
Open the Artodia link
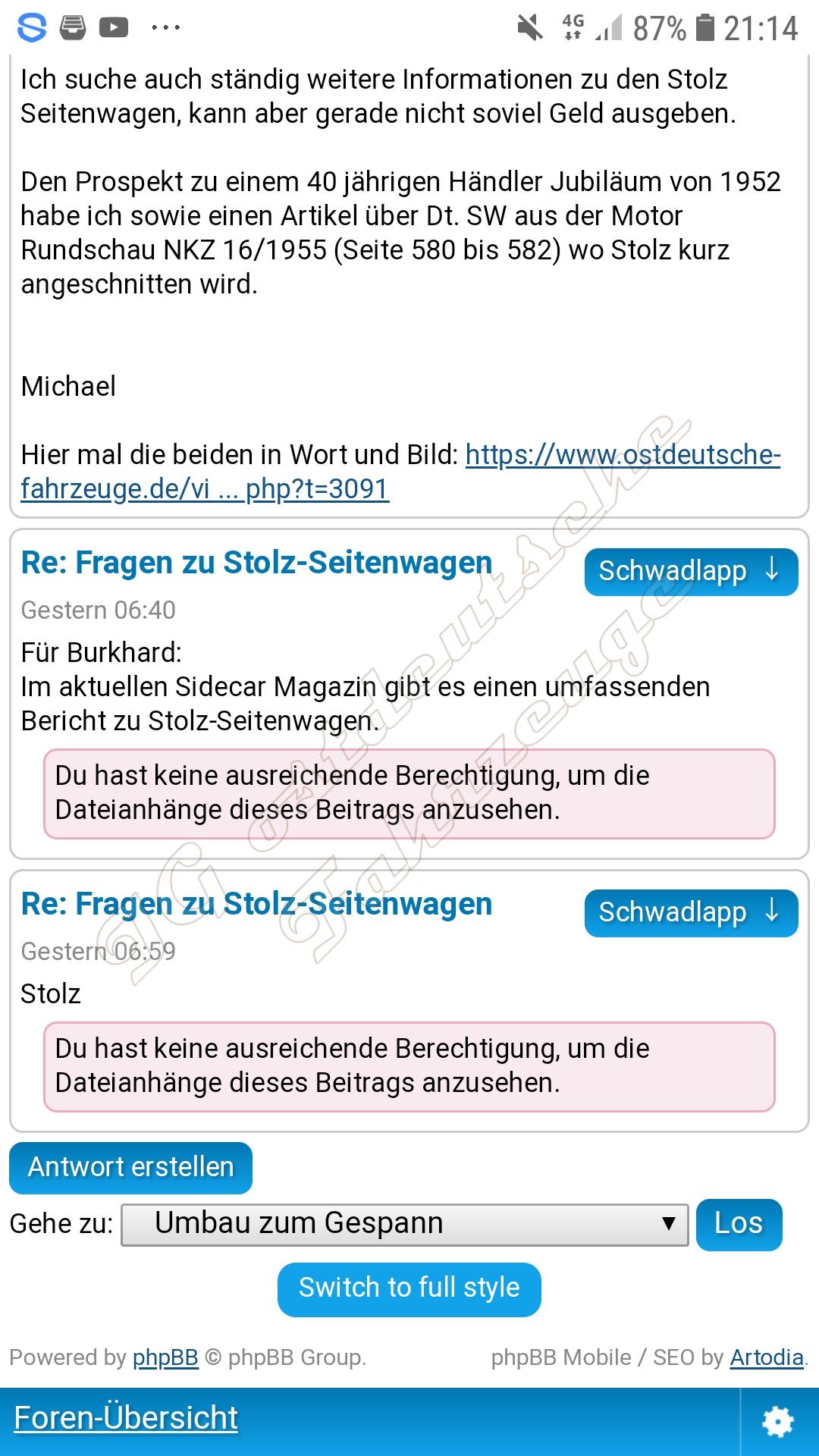[x=766, y=1357]
